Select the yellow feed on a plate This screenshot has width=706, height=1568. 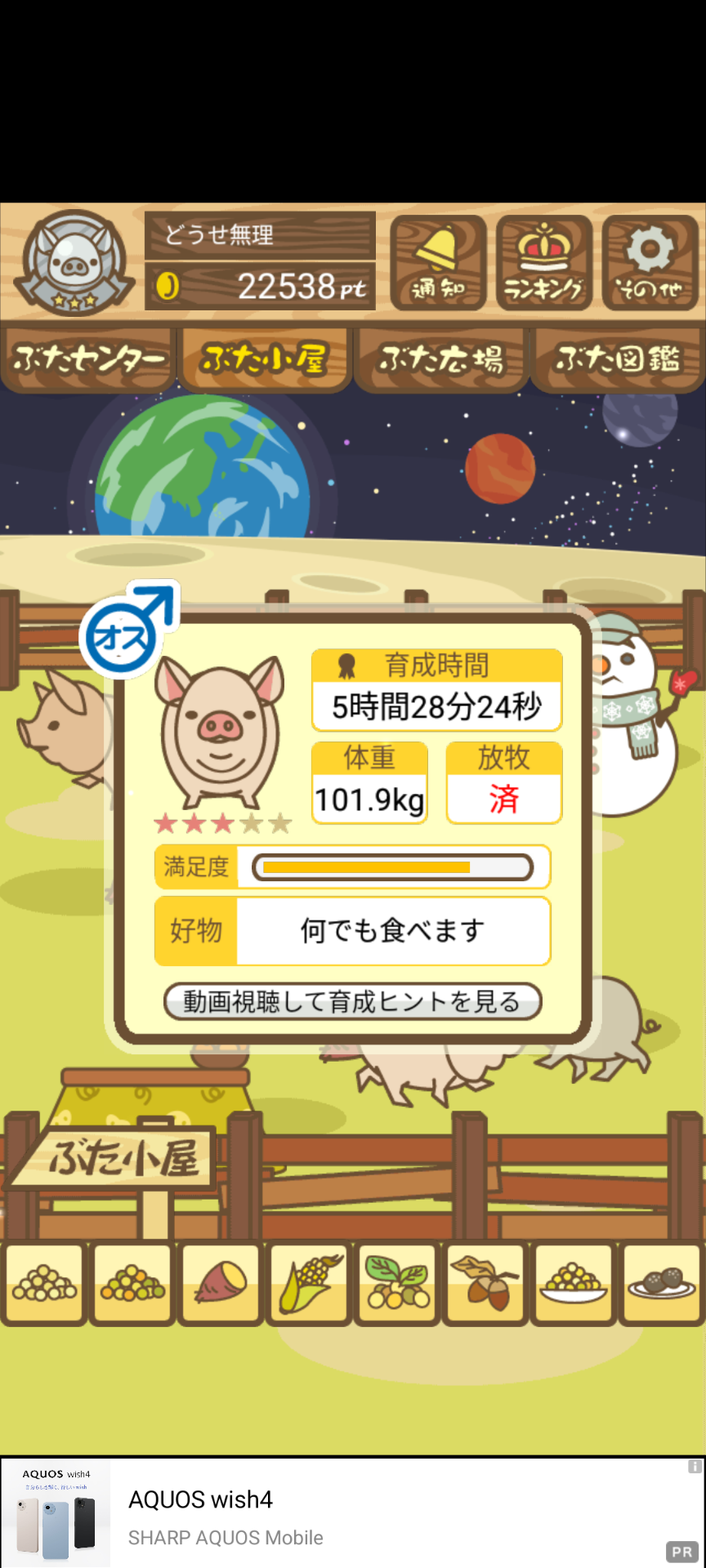pos(574,1284)
